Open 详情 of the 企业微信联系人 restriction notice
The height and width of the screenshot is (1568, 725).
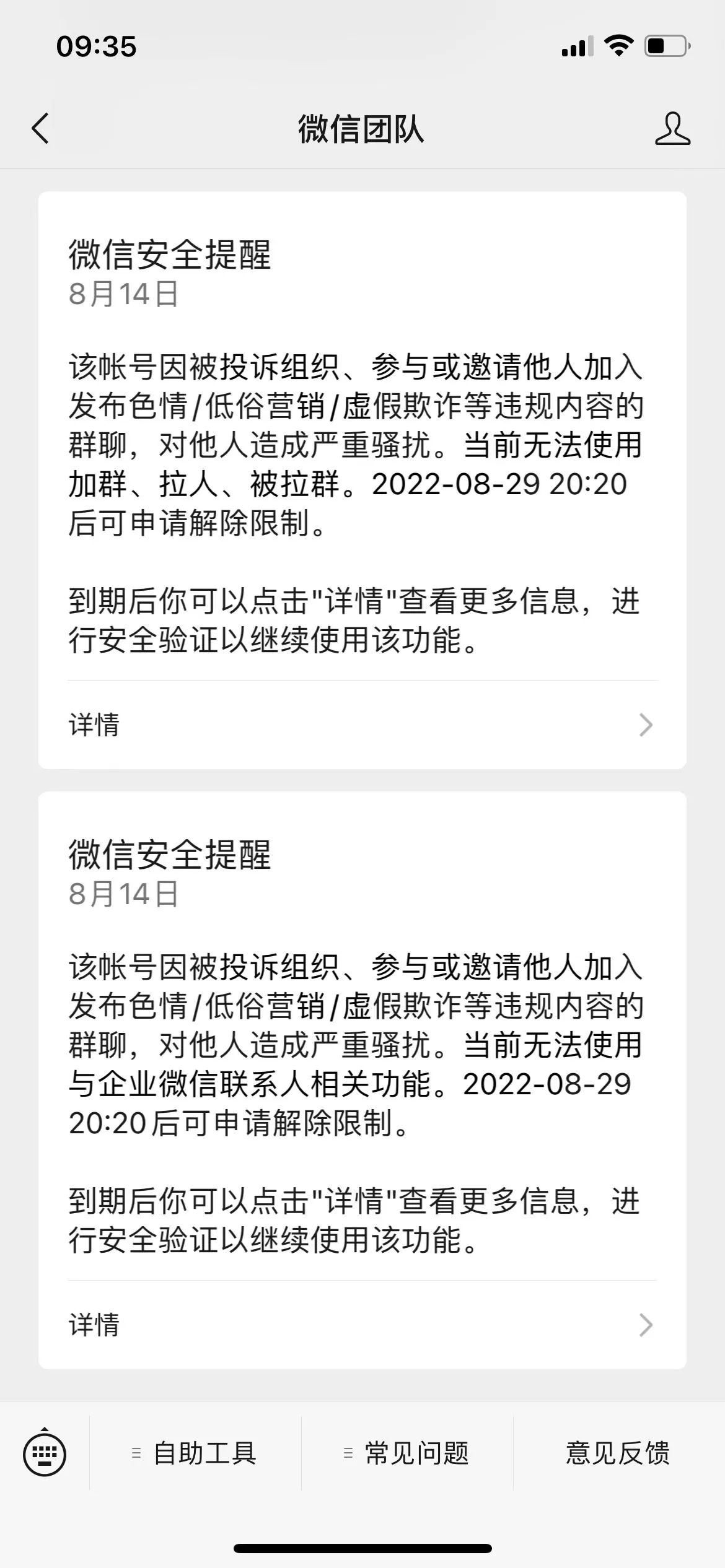coord(362,1325)
